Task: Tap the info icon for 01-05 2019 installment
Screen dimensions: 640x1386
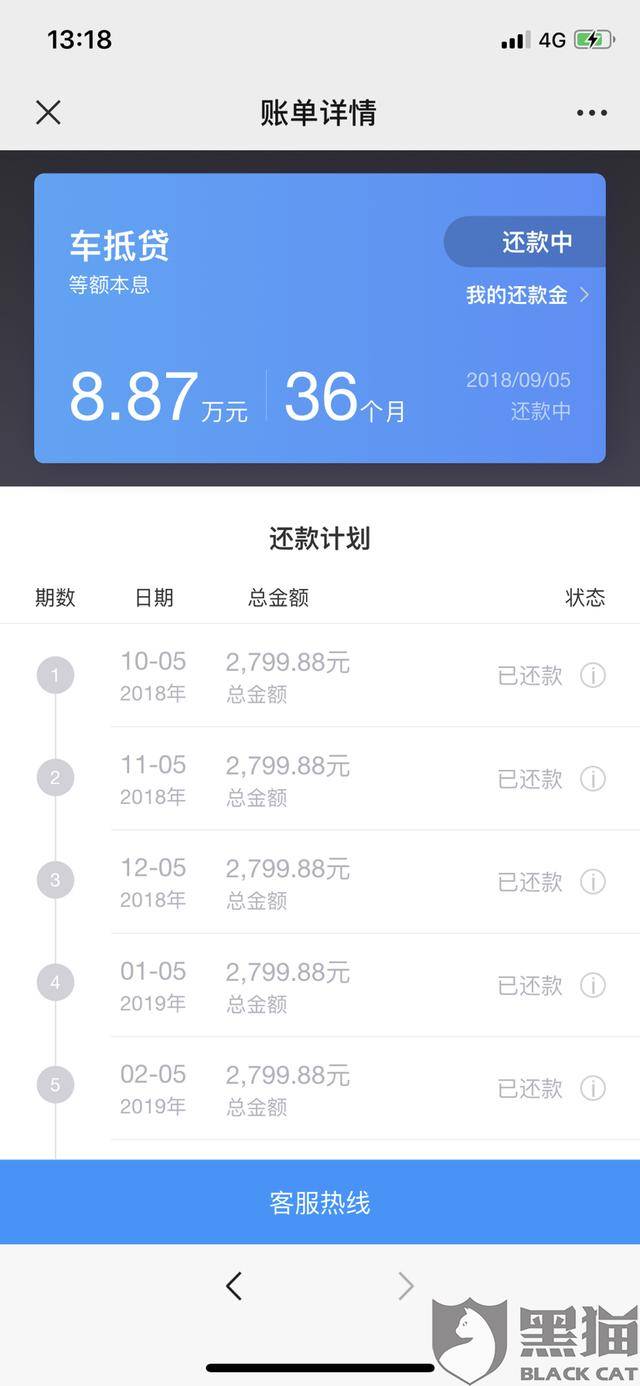Action: click(x=593, y=985)
